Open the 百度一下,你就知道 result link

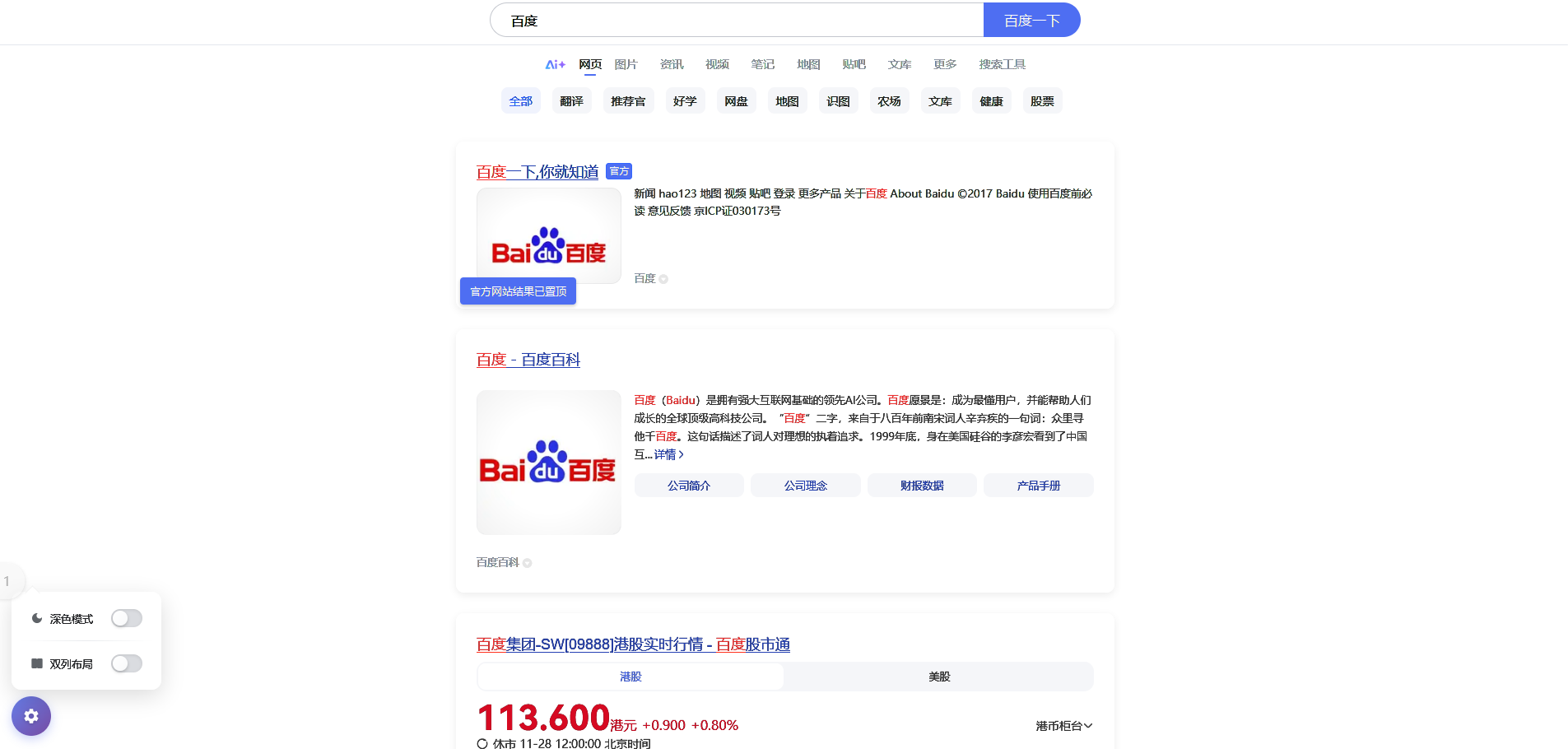[x=537, y=172]
